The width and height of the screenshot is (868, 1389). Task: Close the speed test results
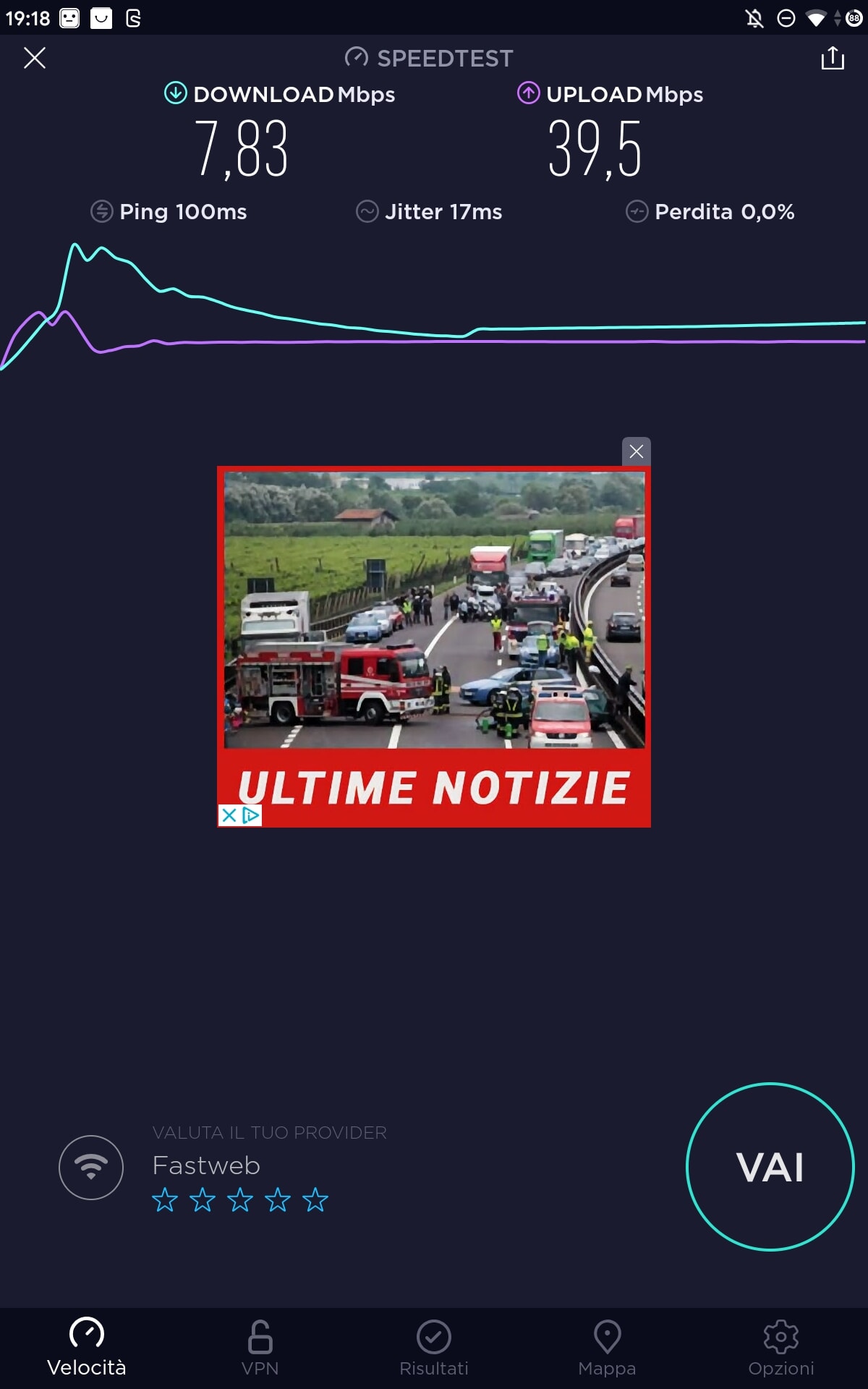(x=35, y=58)
